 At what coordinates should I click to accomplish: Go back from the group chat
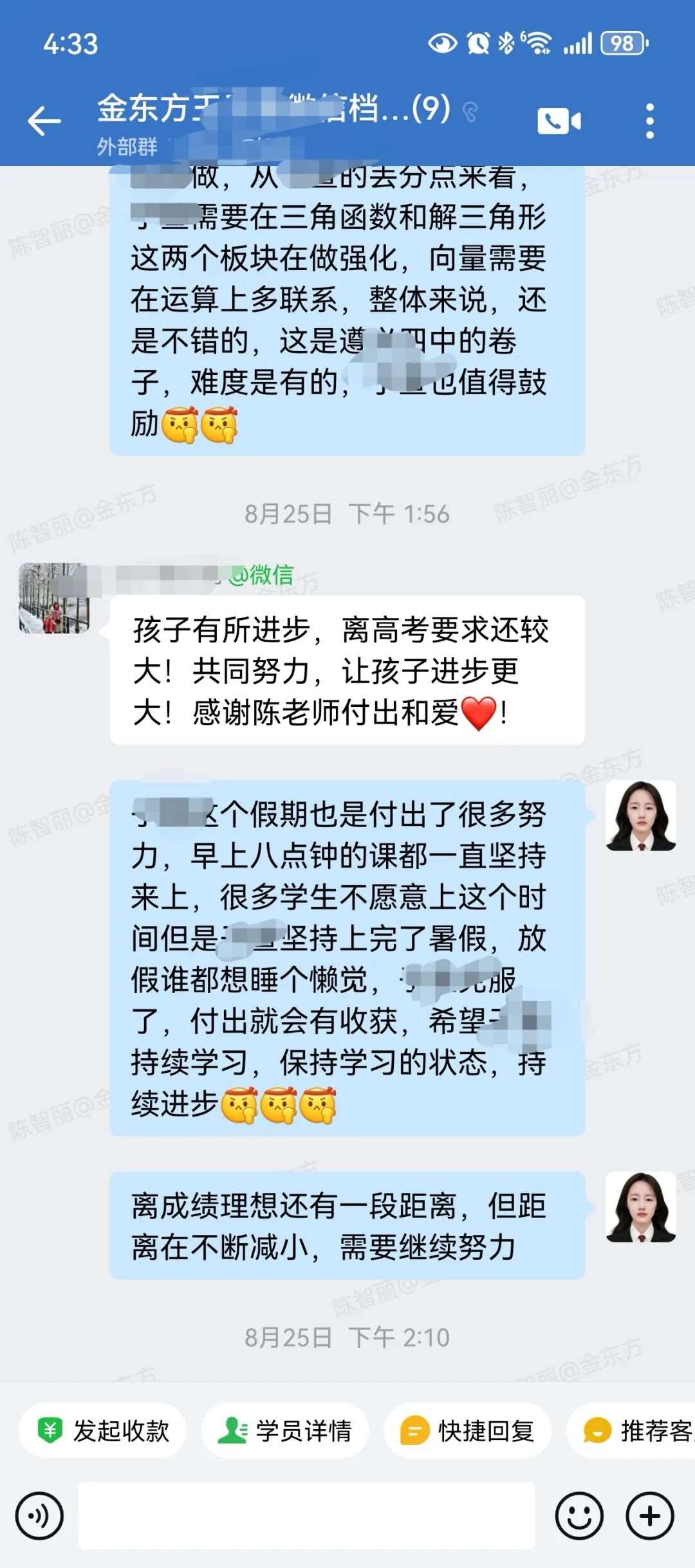coord(44,122)
